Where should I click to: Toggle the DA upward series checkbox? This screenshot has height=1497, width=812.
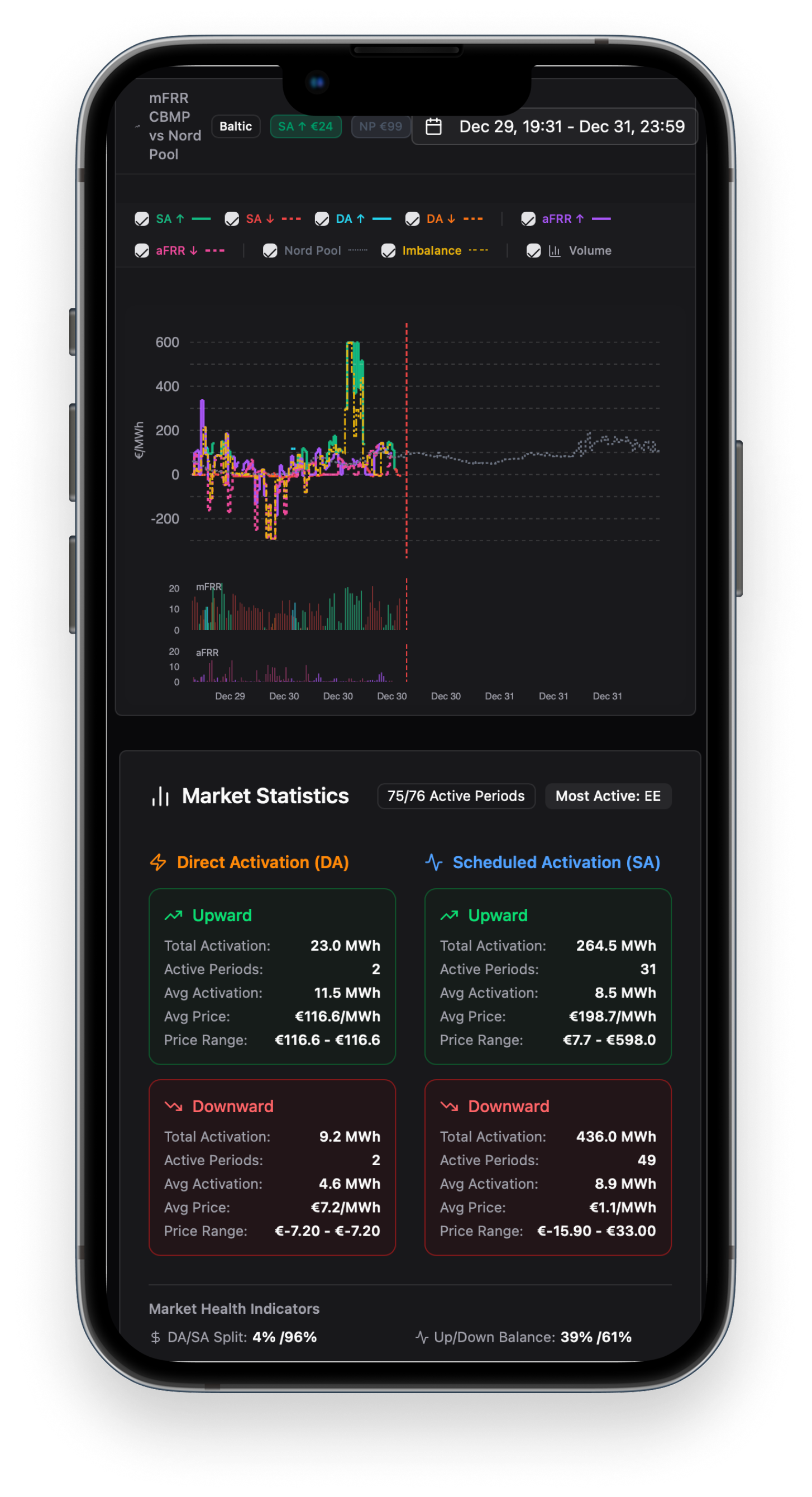click(322, 218)
